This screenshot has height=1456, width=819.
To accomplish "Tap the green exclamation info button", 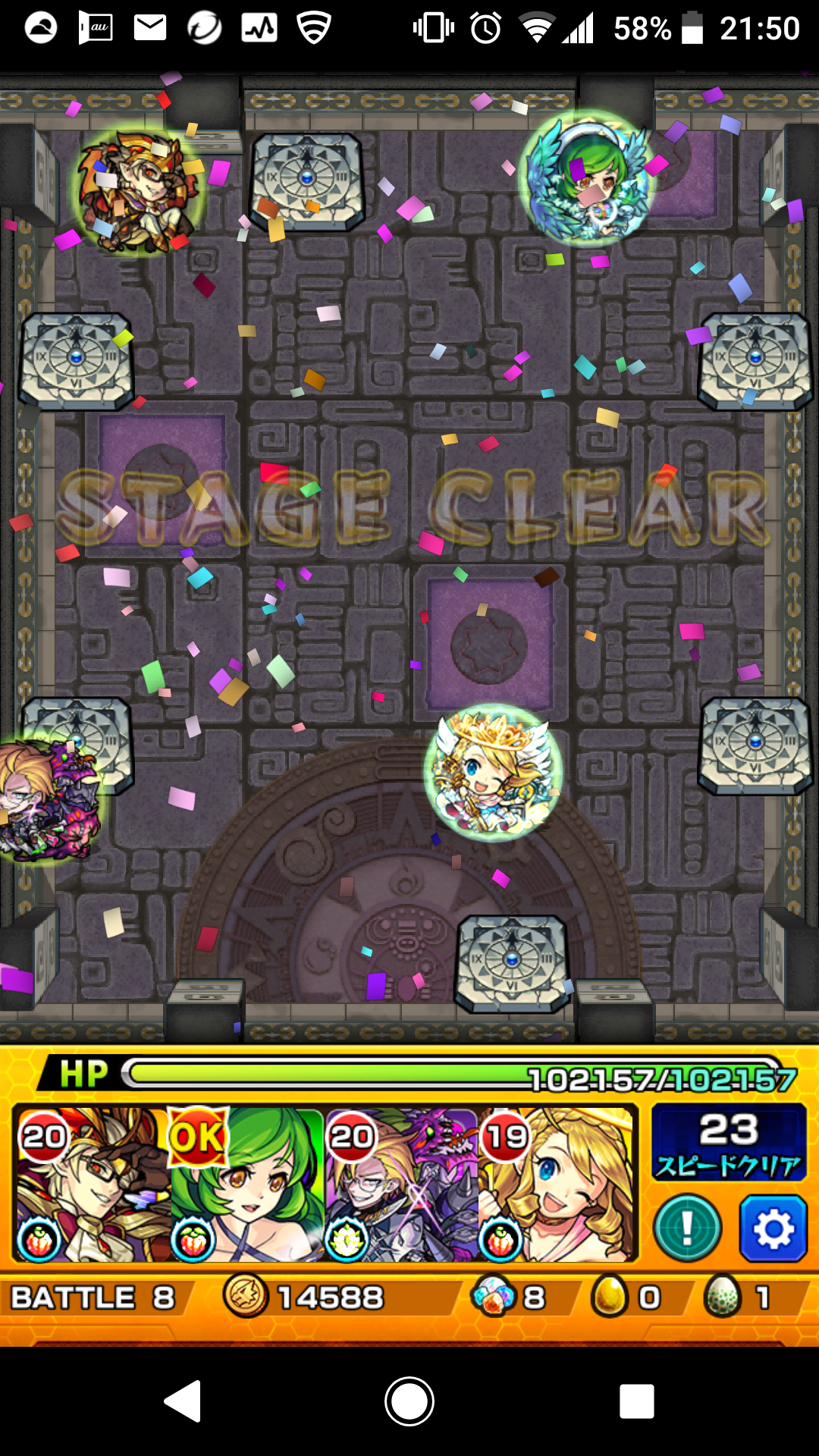I will tap(687, 1228).
